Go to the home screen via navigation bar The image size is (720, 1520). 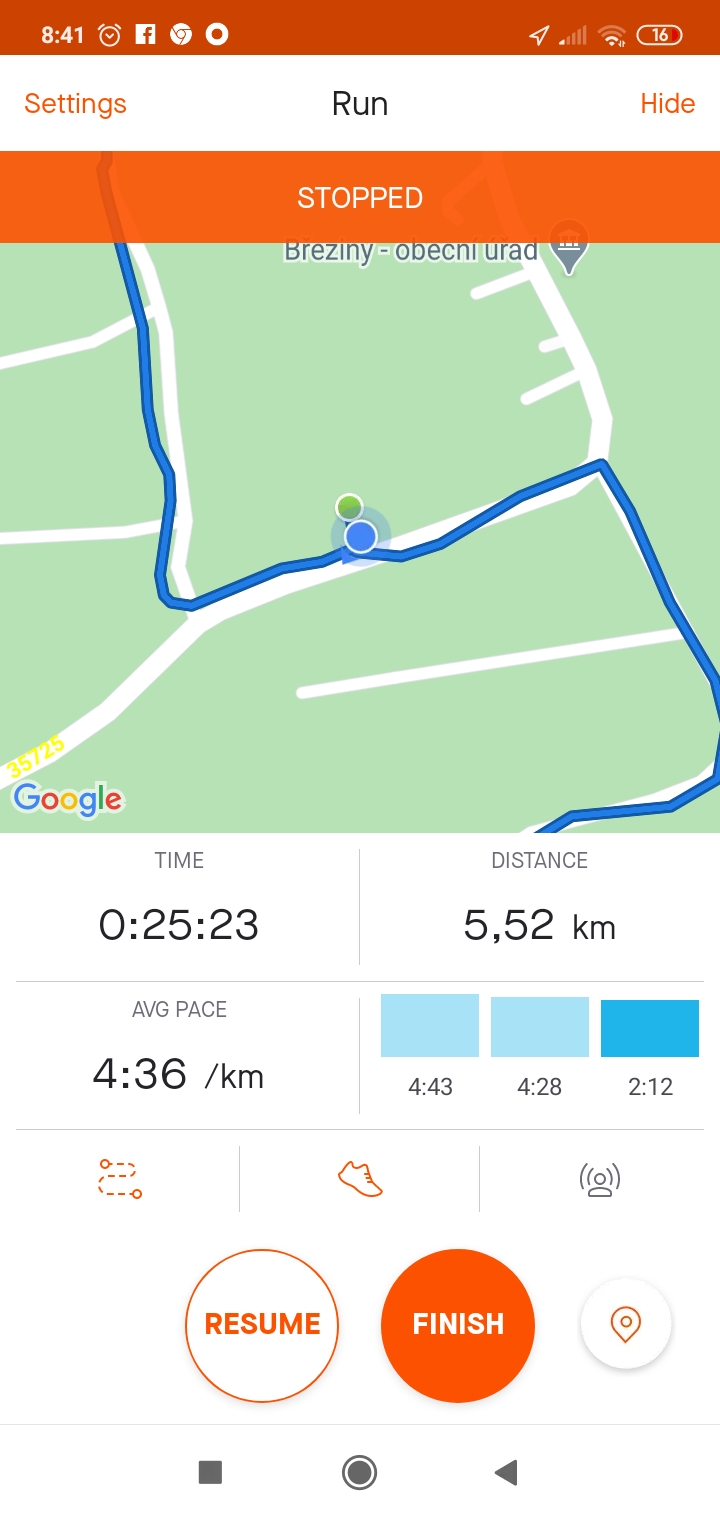click(359, 1472)
